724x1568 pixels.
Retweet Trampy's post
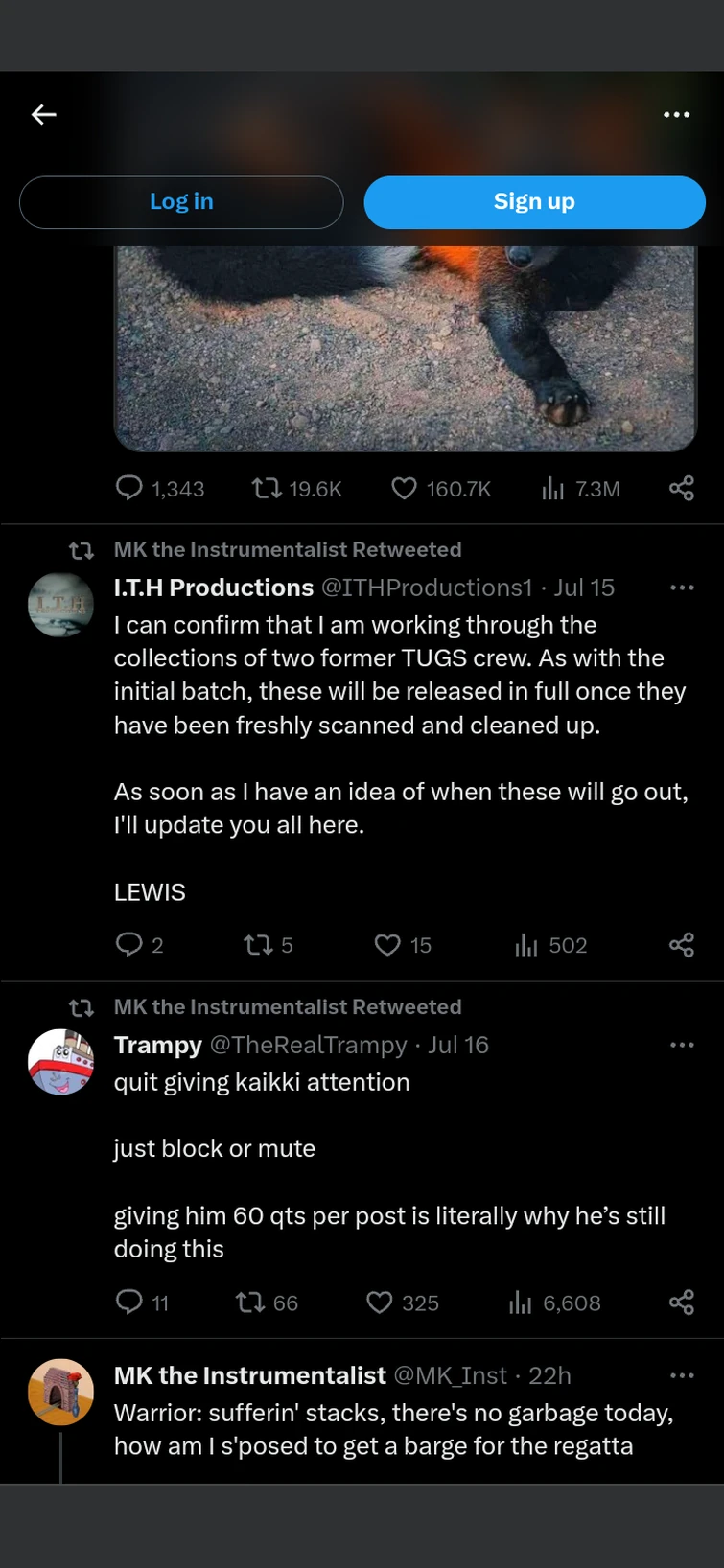pyautogui.click(x=252, y=1303)
